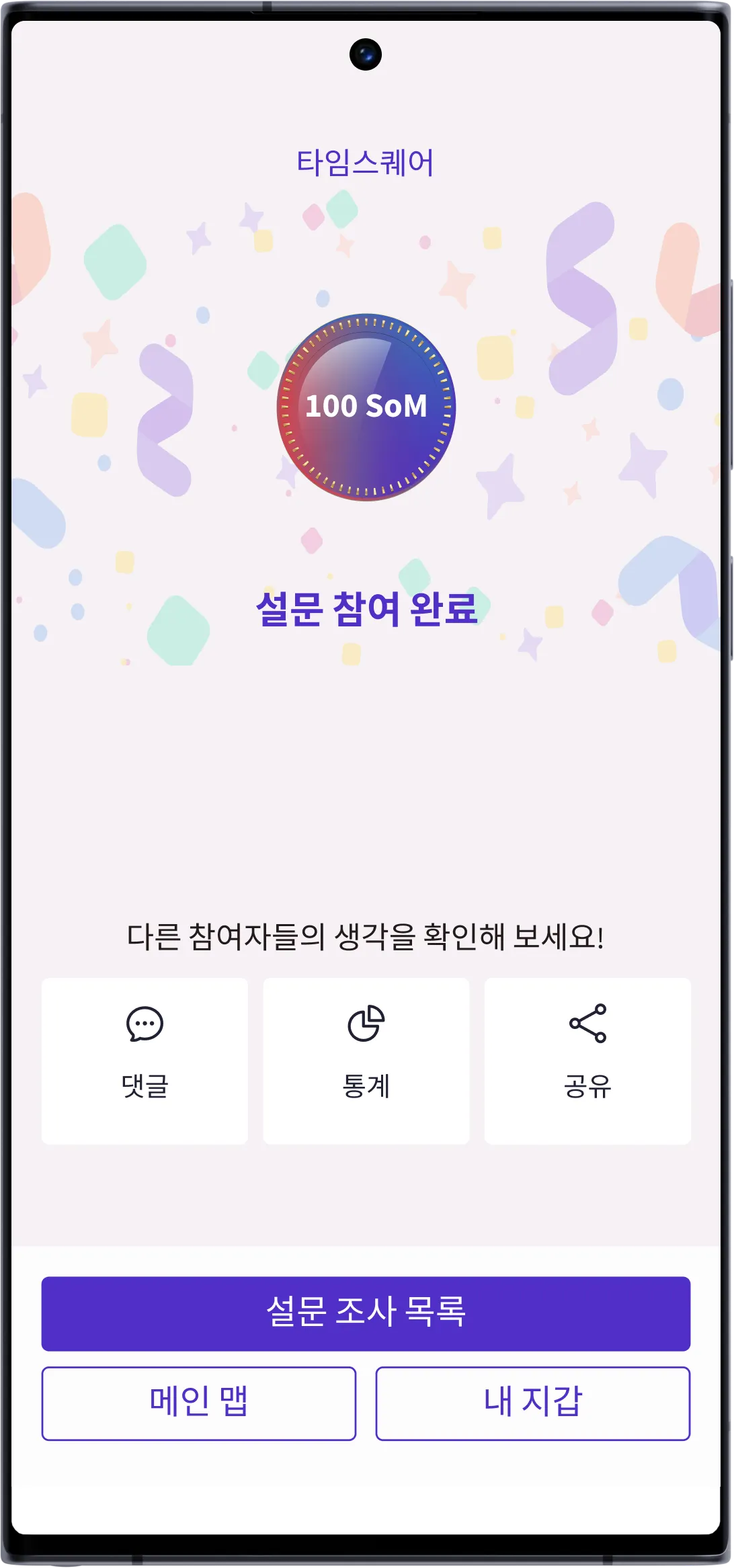Select the 통계 card panel

click(366, 1061)
